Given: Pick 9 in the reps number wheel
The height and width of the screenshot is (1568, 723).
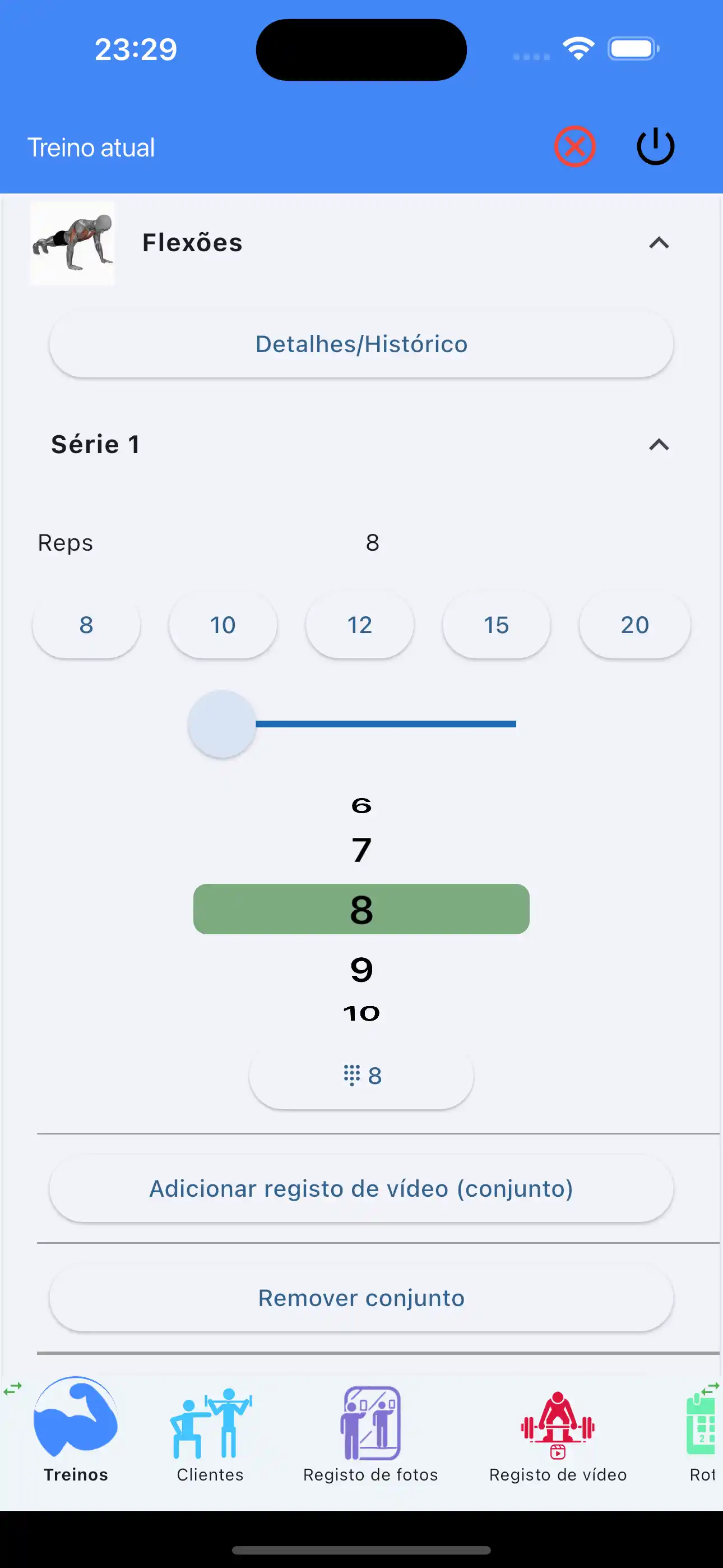Looking at the screenshot, I should coord(361,969).
